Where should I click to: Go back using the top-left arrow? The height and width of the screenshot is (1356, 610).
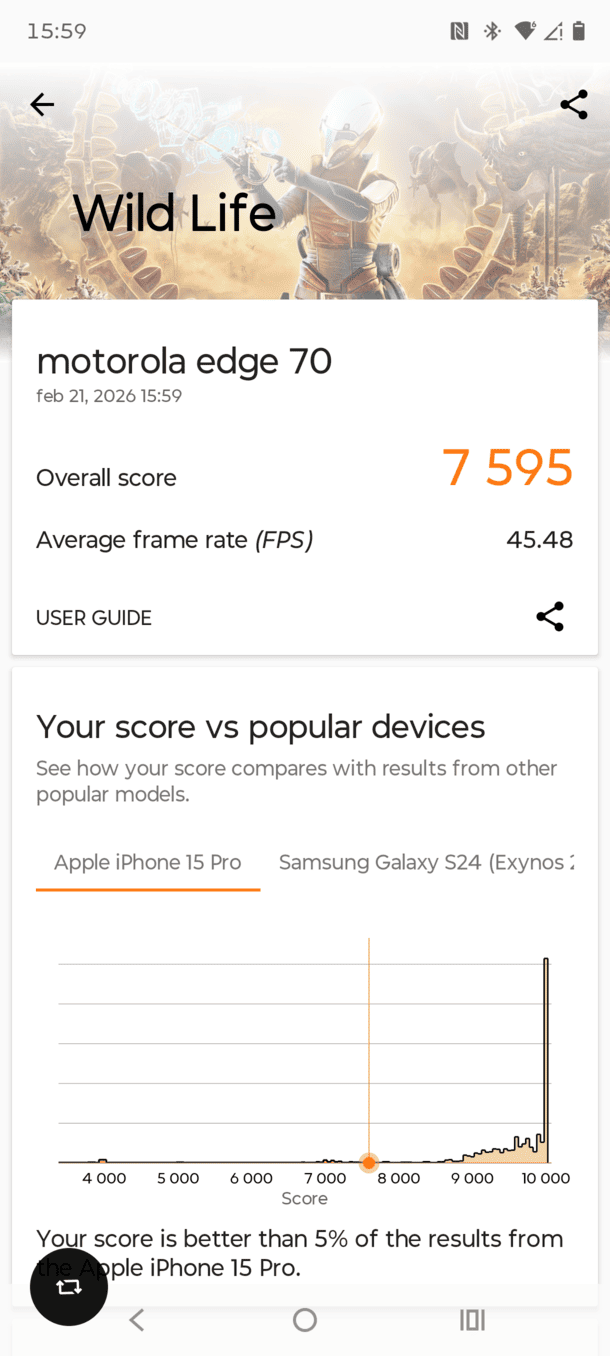tap(42, 104)
